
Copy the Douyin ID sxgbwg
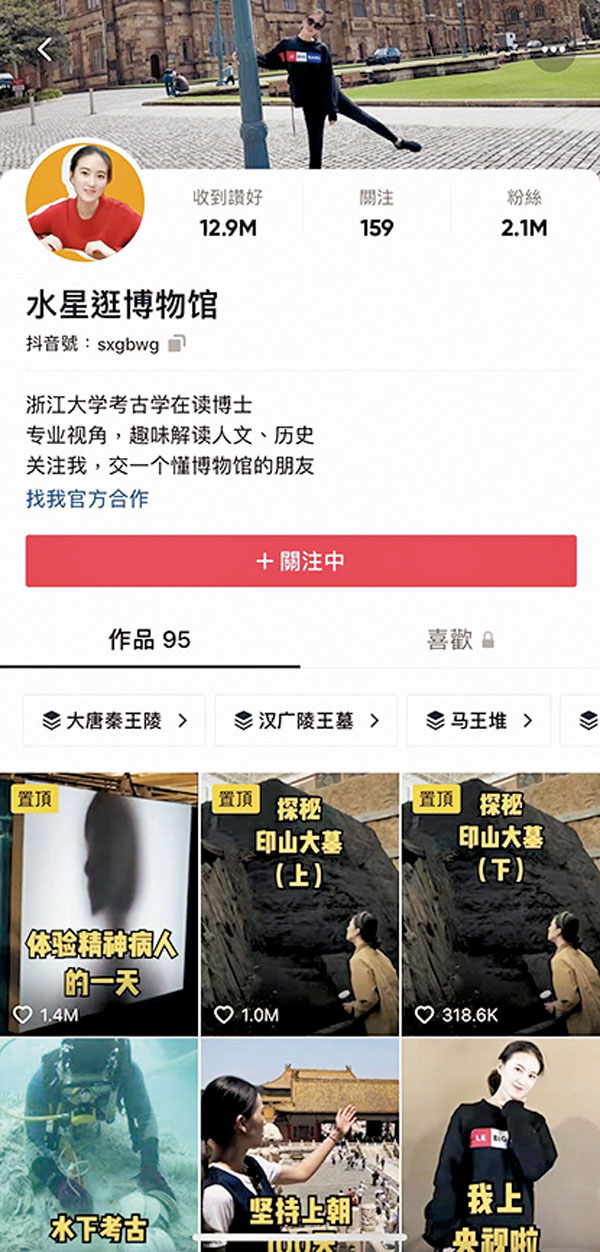tap(177, 344)
